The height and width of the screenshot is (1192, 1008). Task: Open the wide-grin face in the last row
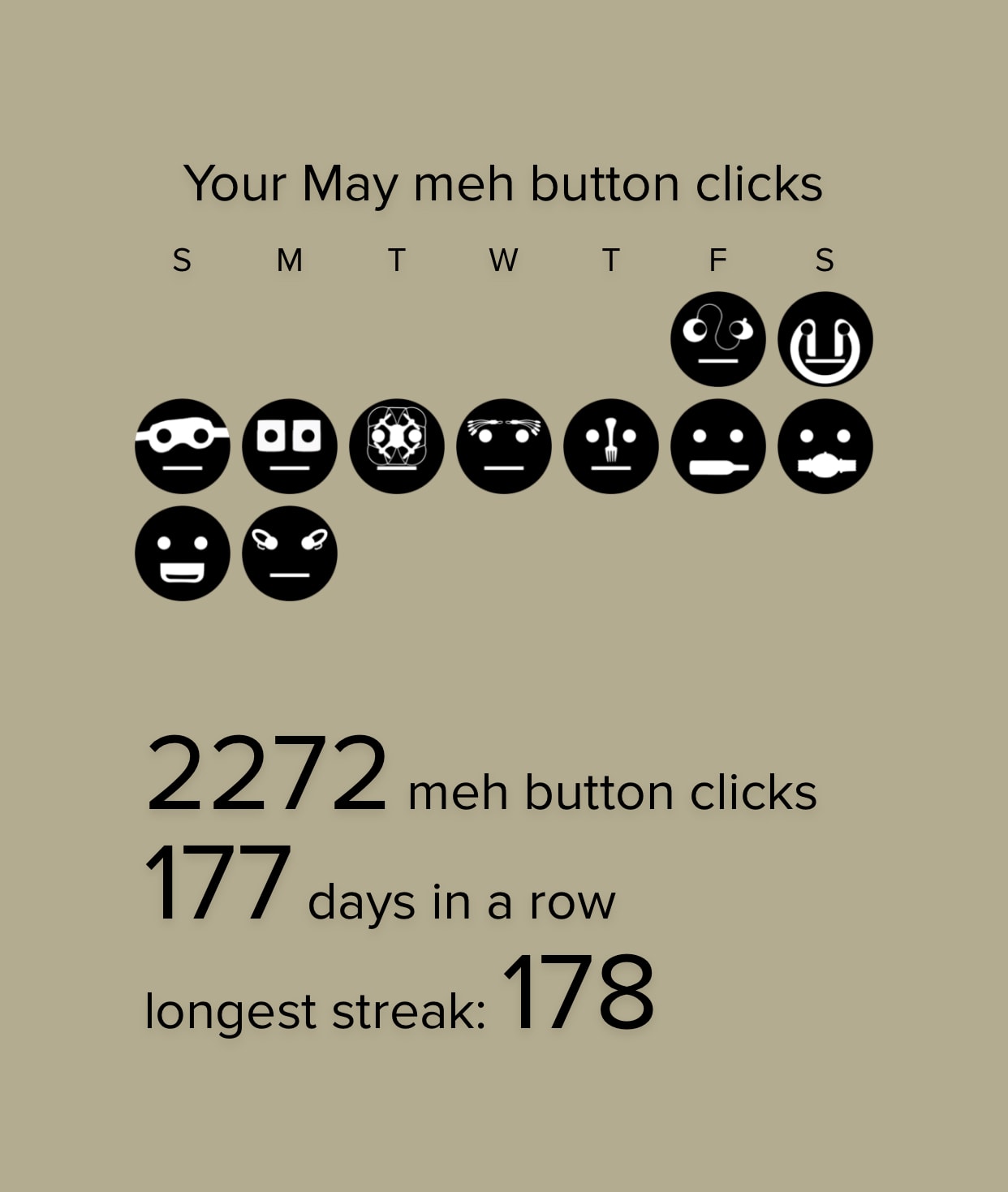click(x=183, y=553)
